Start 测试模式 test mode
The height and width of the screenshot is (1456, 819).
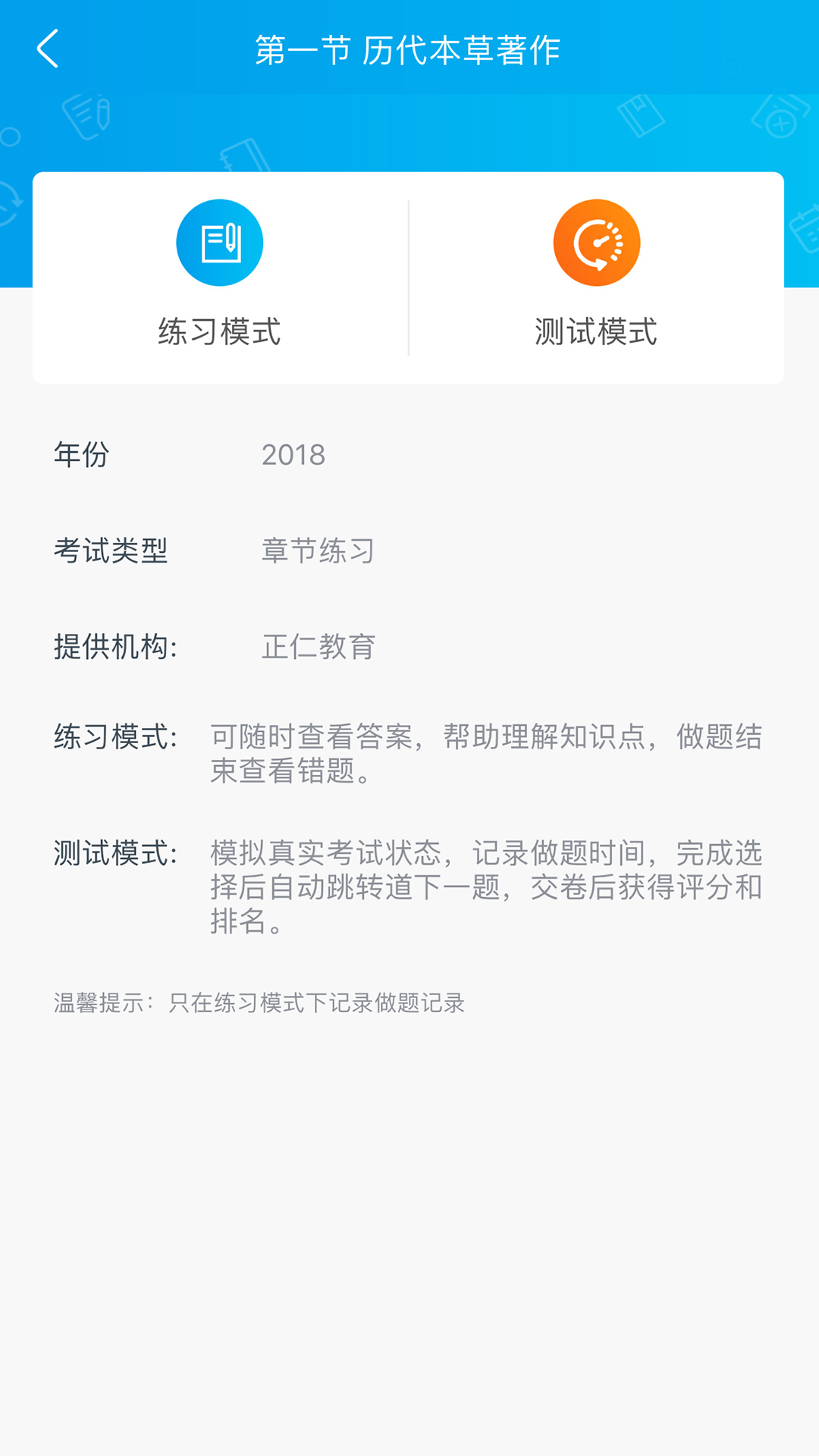pos(596,278)
